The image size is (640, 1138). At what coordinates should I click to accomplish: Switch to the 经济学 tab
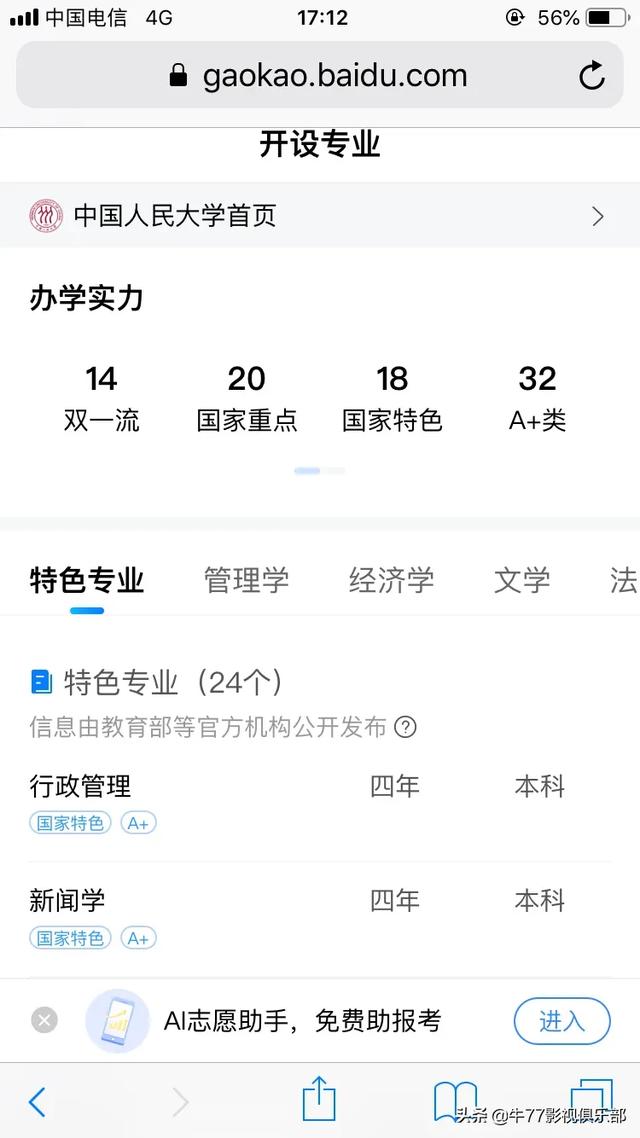click(391, 581)
